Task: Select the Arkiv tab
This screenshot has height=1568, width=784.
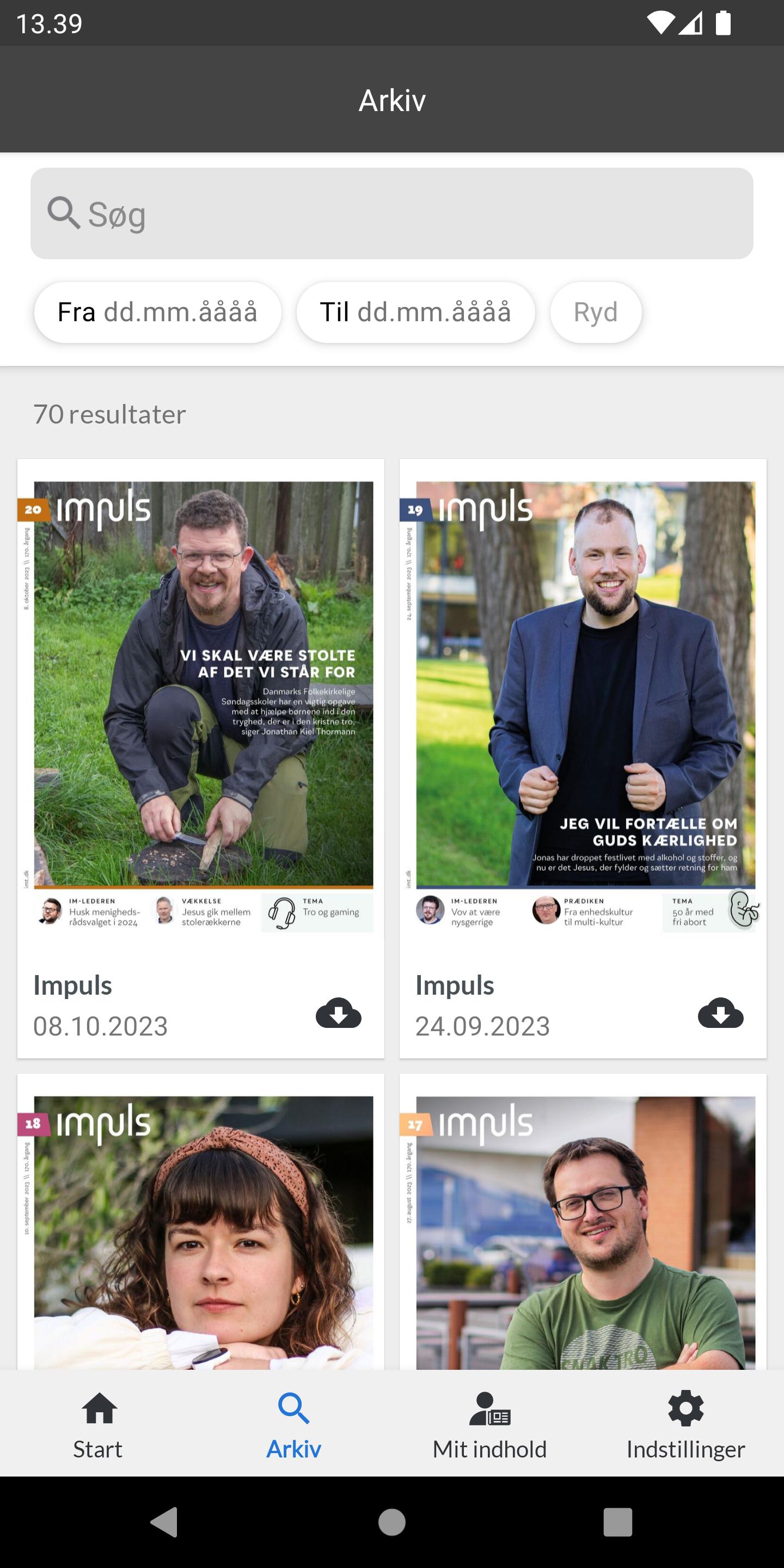Action: [x=294, y=1424]
